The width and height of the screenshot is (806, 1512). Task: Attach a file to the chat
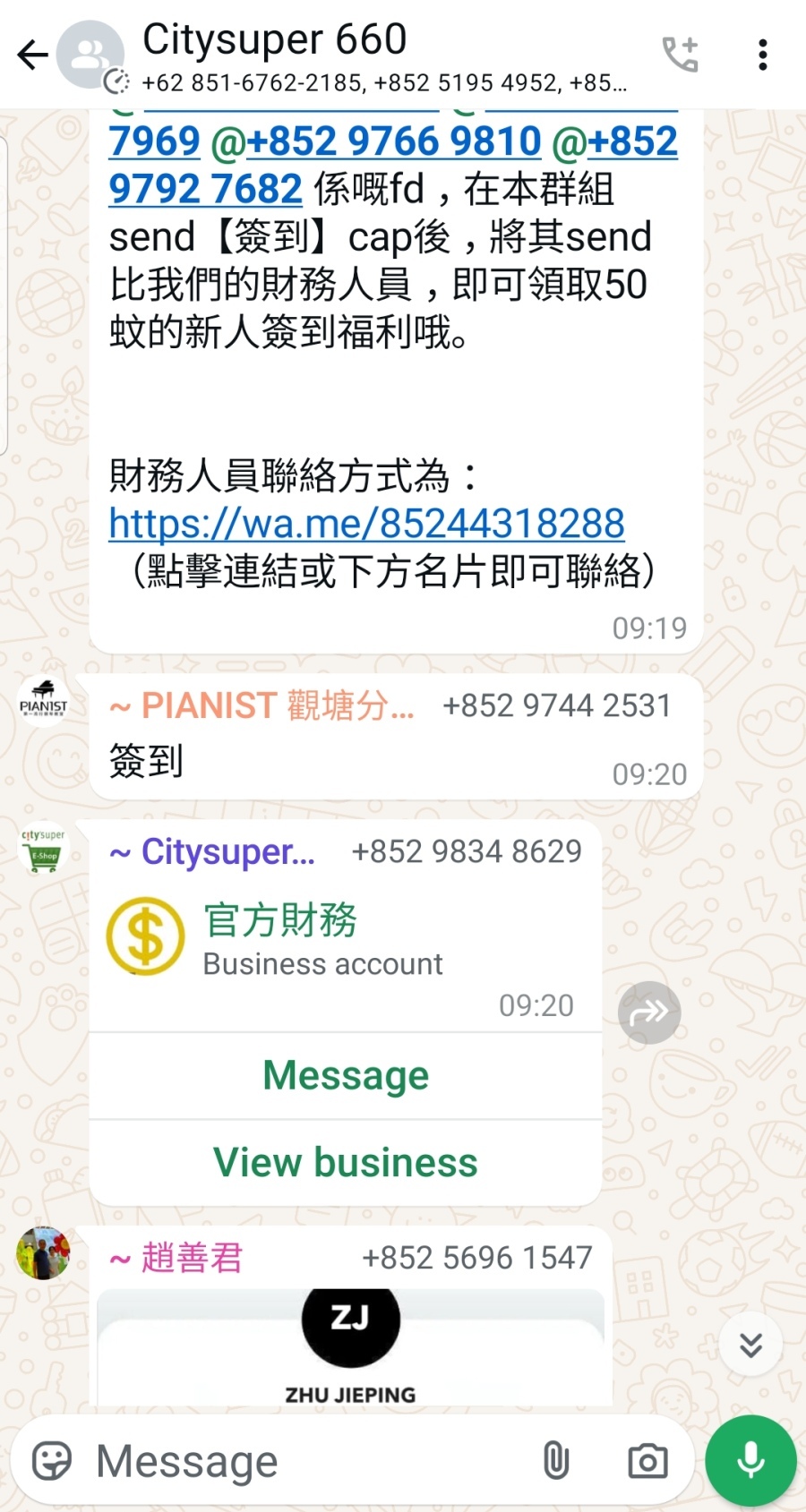(556, 1462)
